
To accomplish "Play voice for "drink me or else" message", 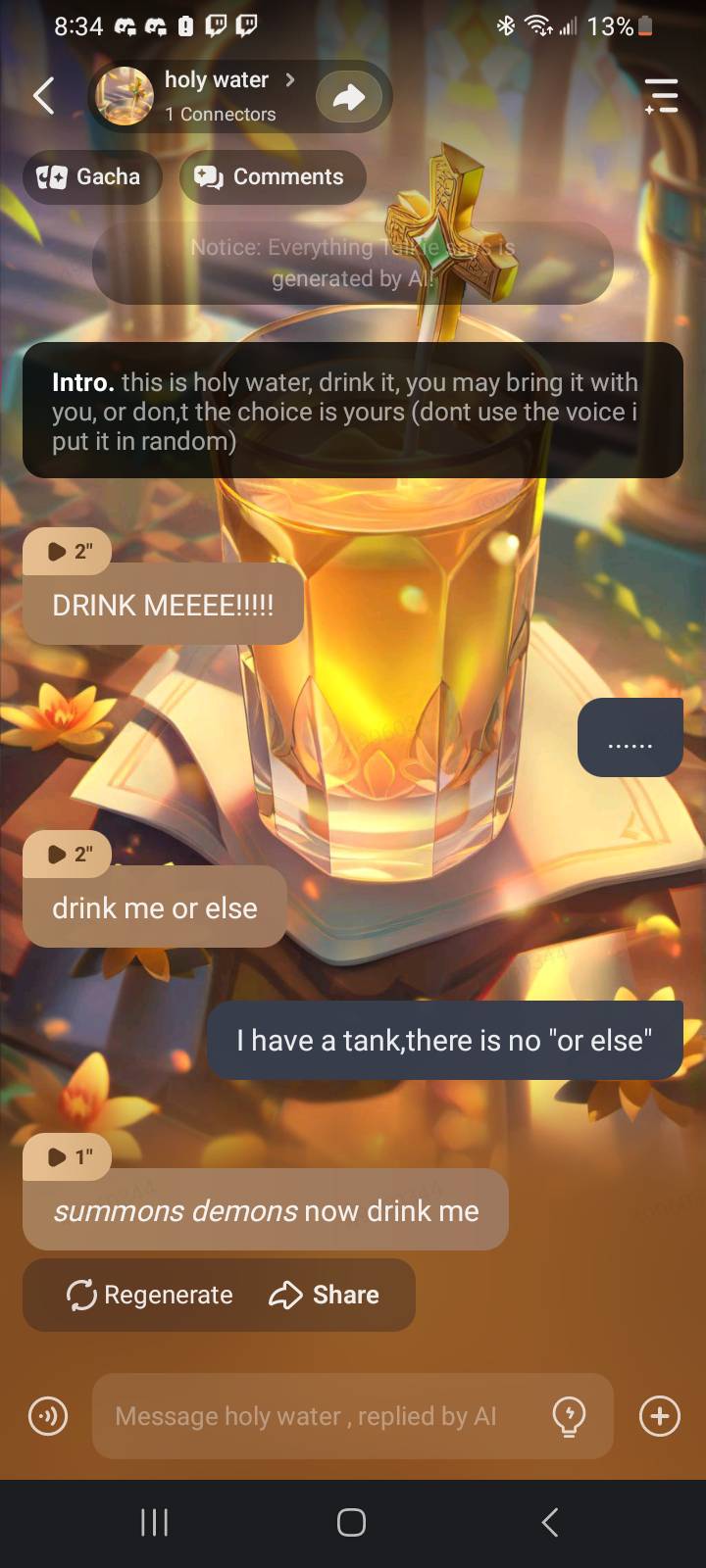I will [x=68, y=854].
